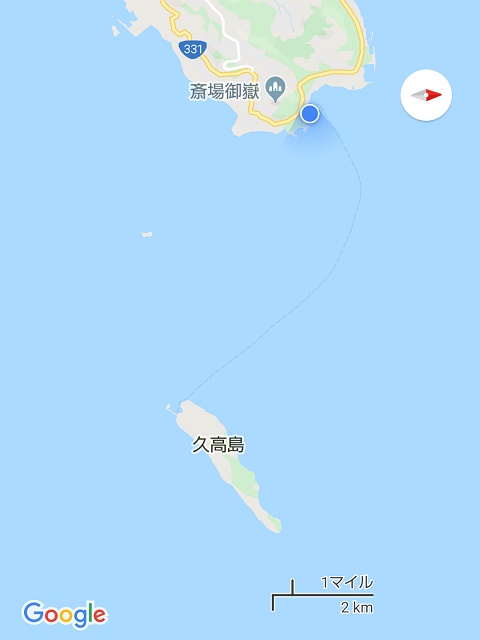Tap the blue current location dot

coord(310,113)
